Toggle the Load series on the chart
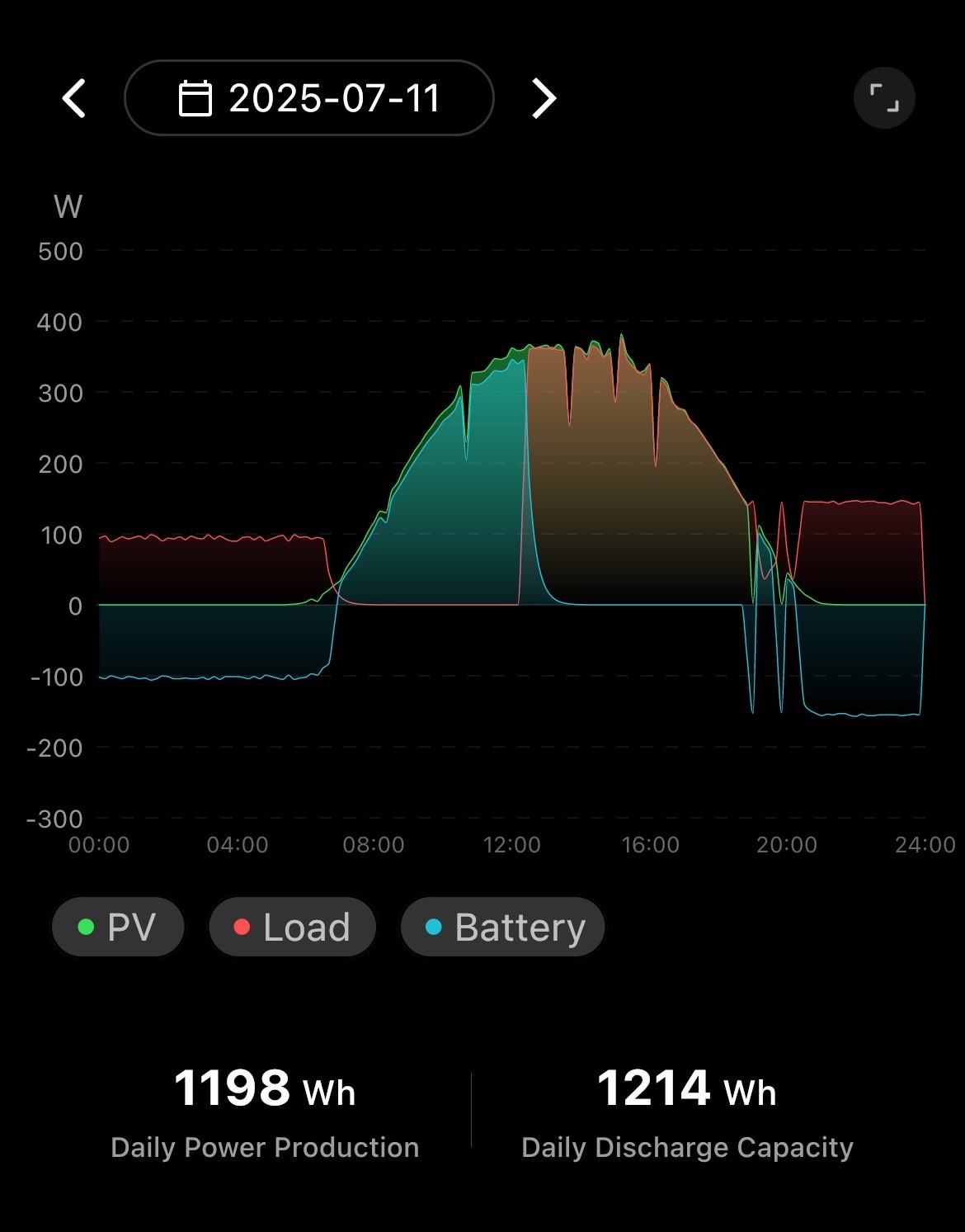Image resolution: width=965 pixels, height=1232 pixels. (x=293, y=928)
